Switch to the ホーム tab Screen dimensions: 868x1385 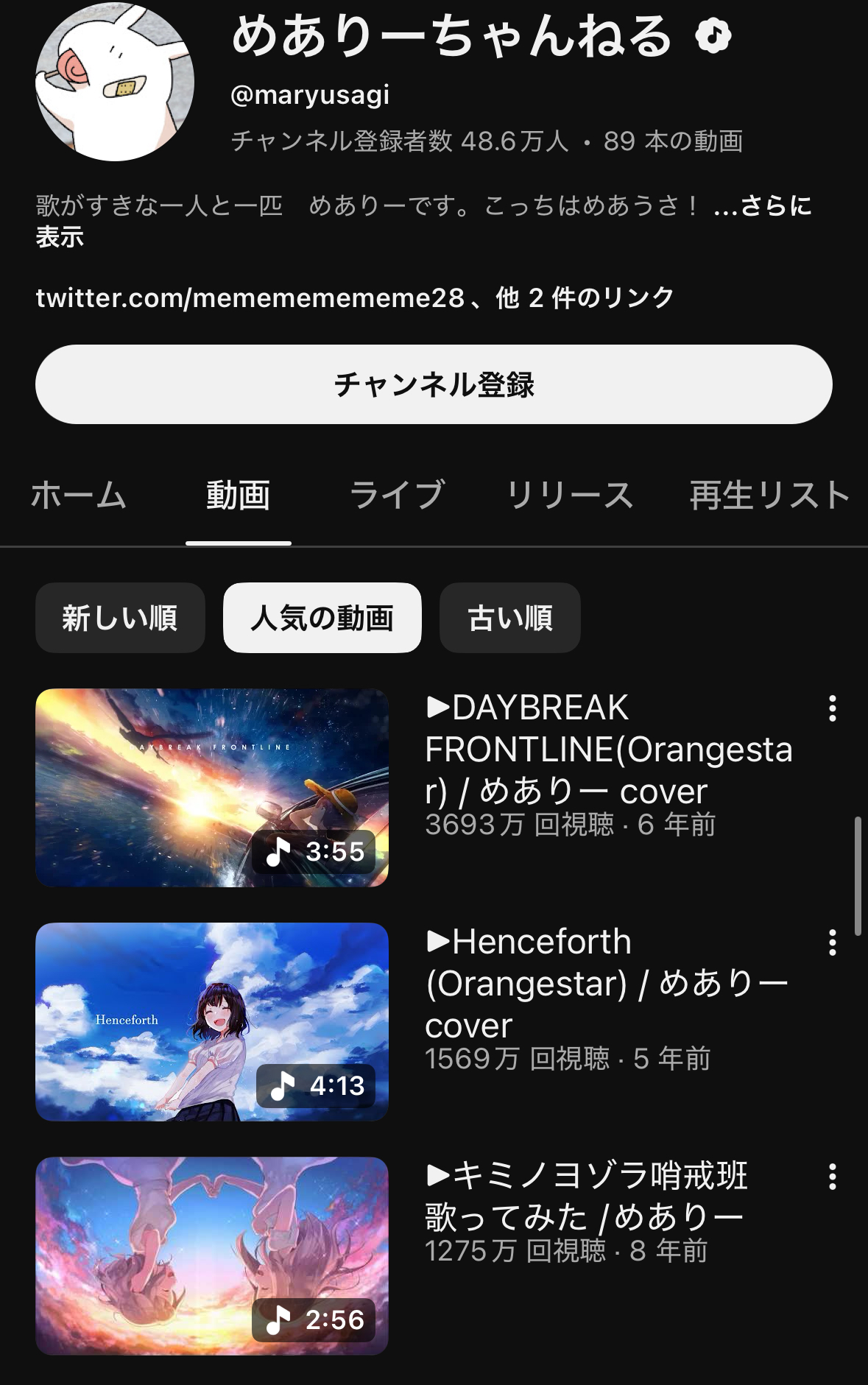pos(79,495)
